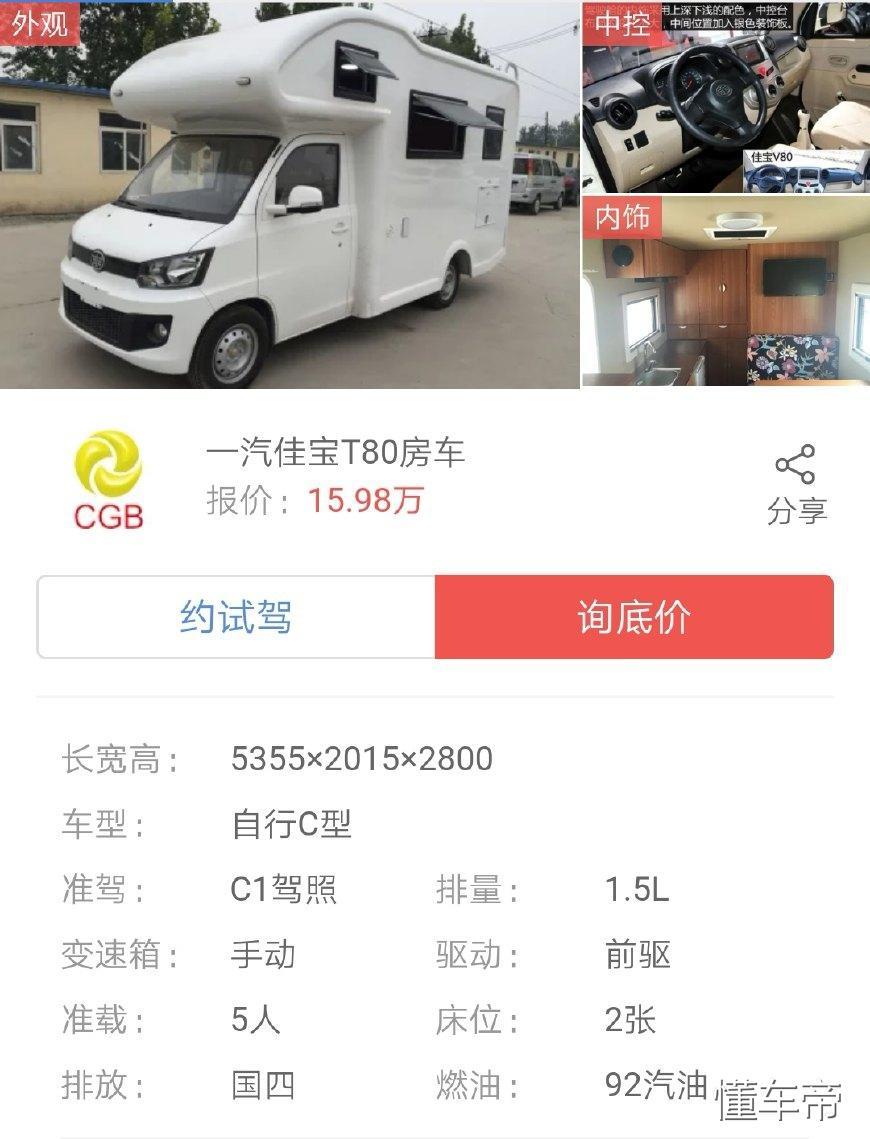Book a test drive via 约试驾
Viewport: 870px width, 1139px height.
236,617
